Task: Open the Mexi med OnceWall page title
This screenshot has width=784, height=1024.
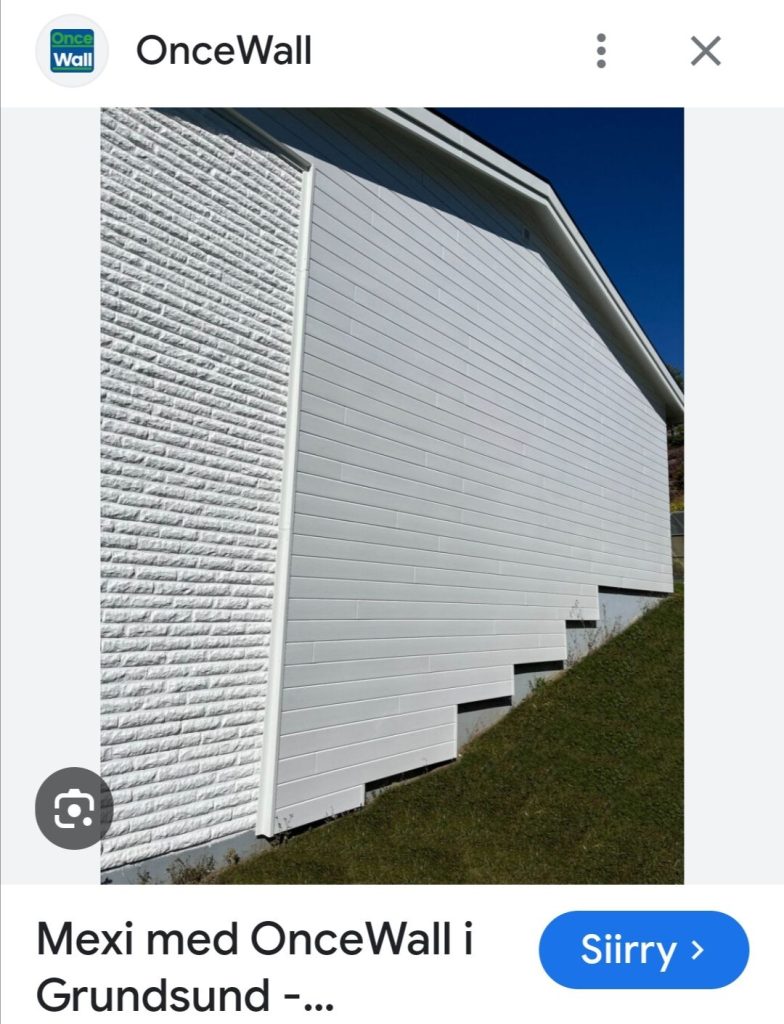Action: pos(254,966)
